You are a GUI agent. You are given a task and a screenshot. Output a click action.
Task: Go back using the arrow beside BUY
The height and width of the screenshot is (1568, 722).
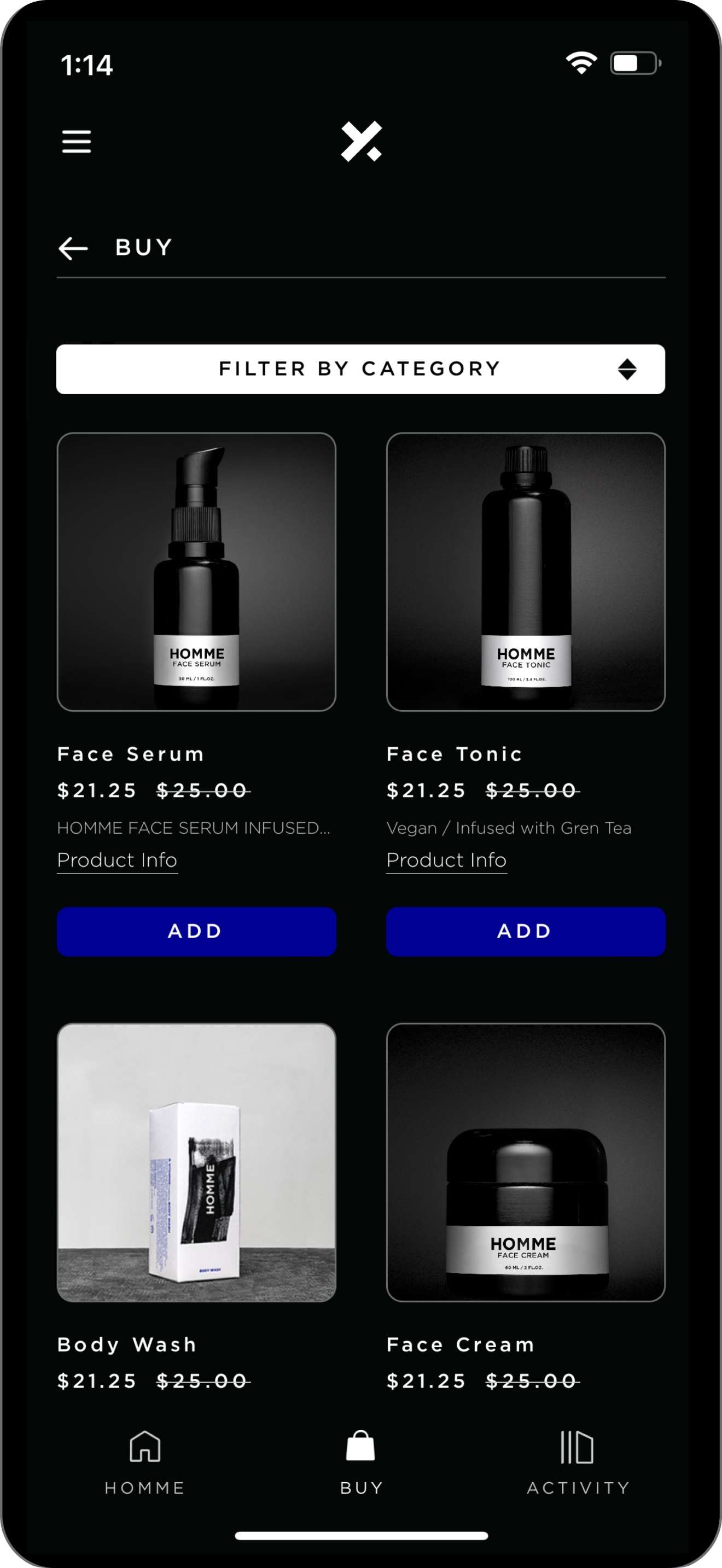tap(74, 248)
